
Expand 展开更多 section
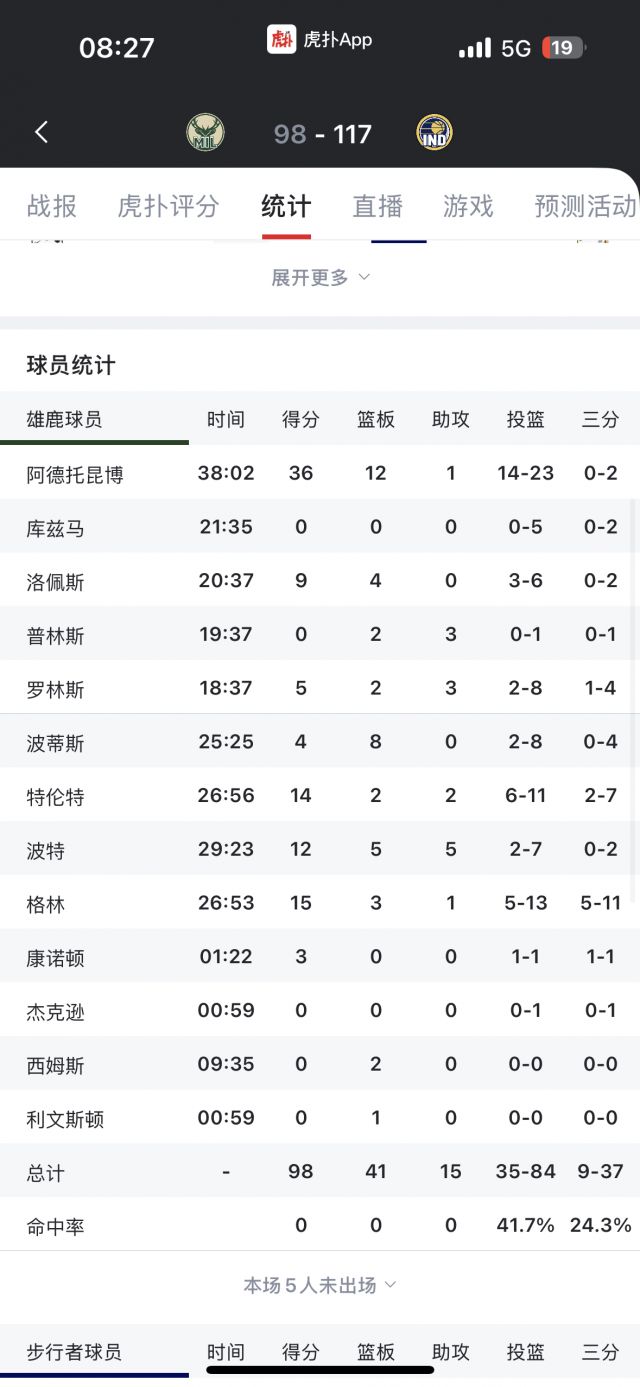point(320,277)
